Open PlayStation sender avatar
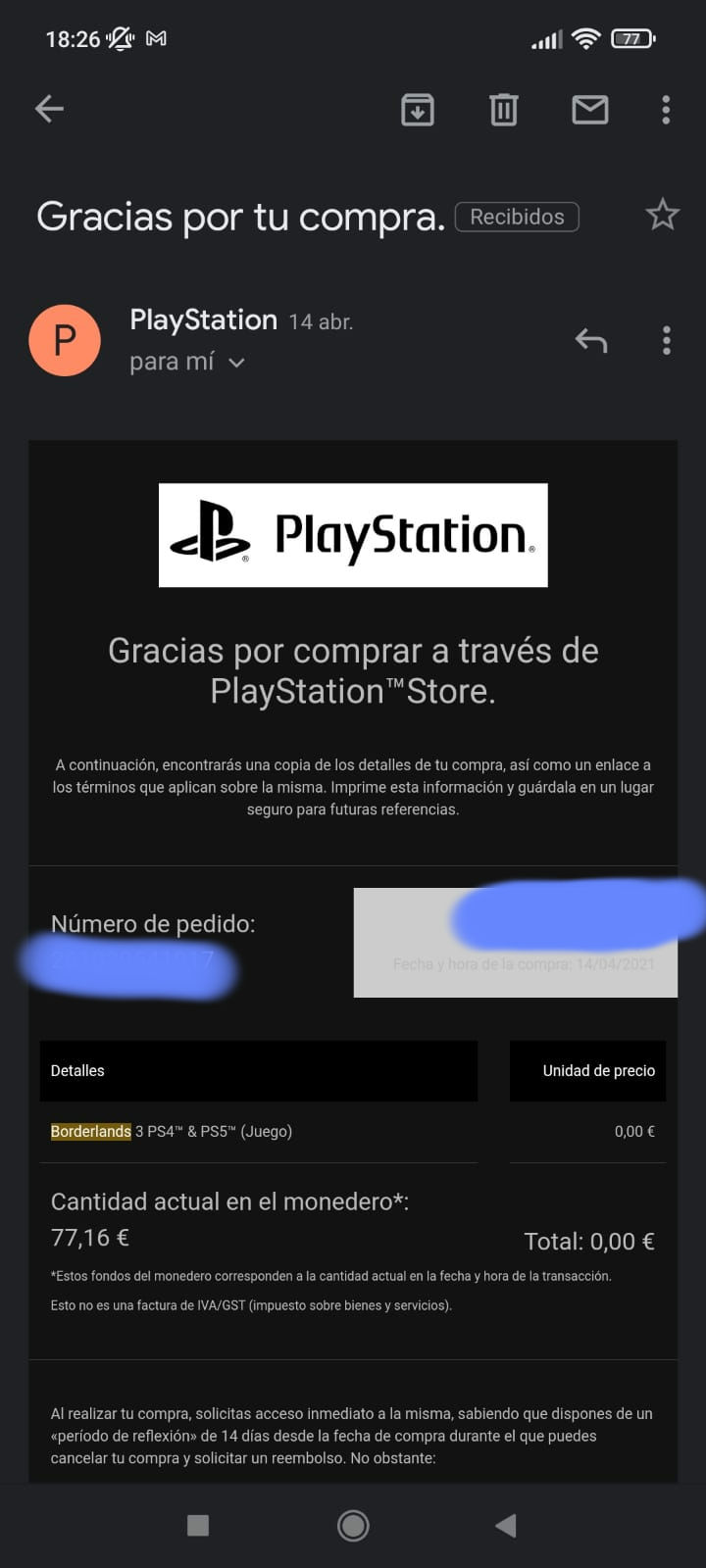 65,340
